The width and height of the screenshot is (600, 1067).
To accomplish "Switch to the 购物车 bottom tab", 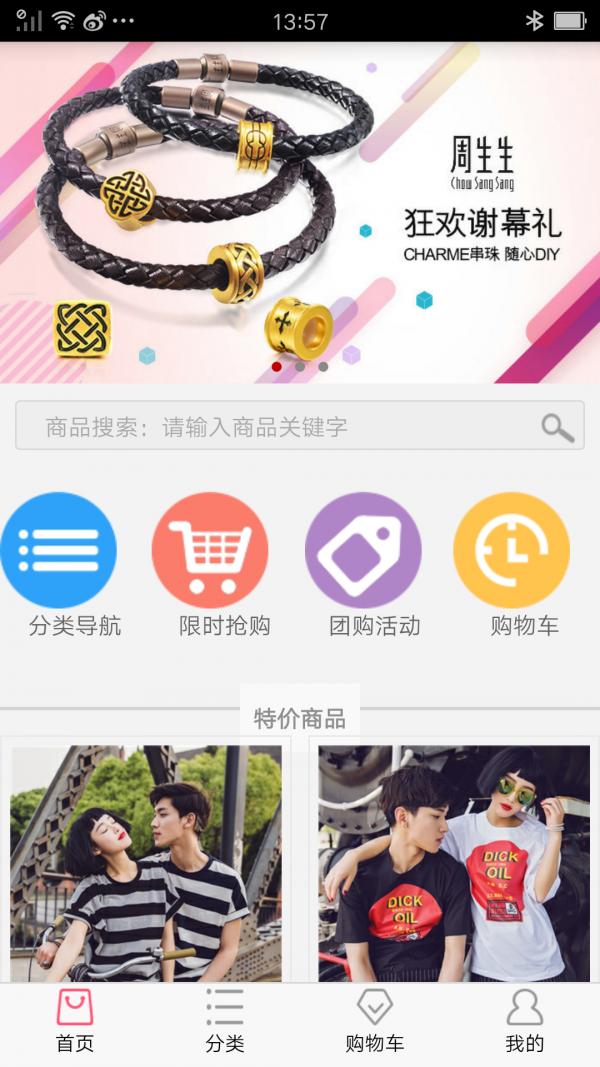I will click(375, 1022).
